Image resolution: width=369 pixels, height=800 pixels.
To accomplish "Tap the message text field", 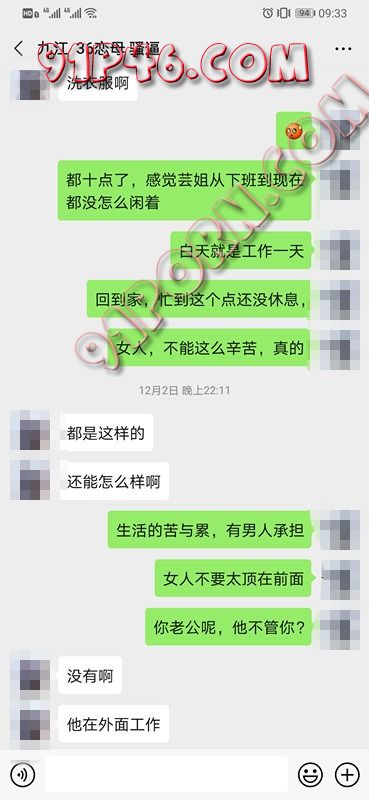I will click(166, 775).
